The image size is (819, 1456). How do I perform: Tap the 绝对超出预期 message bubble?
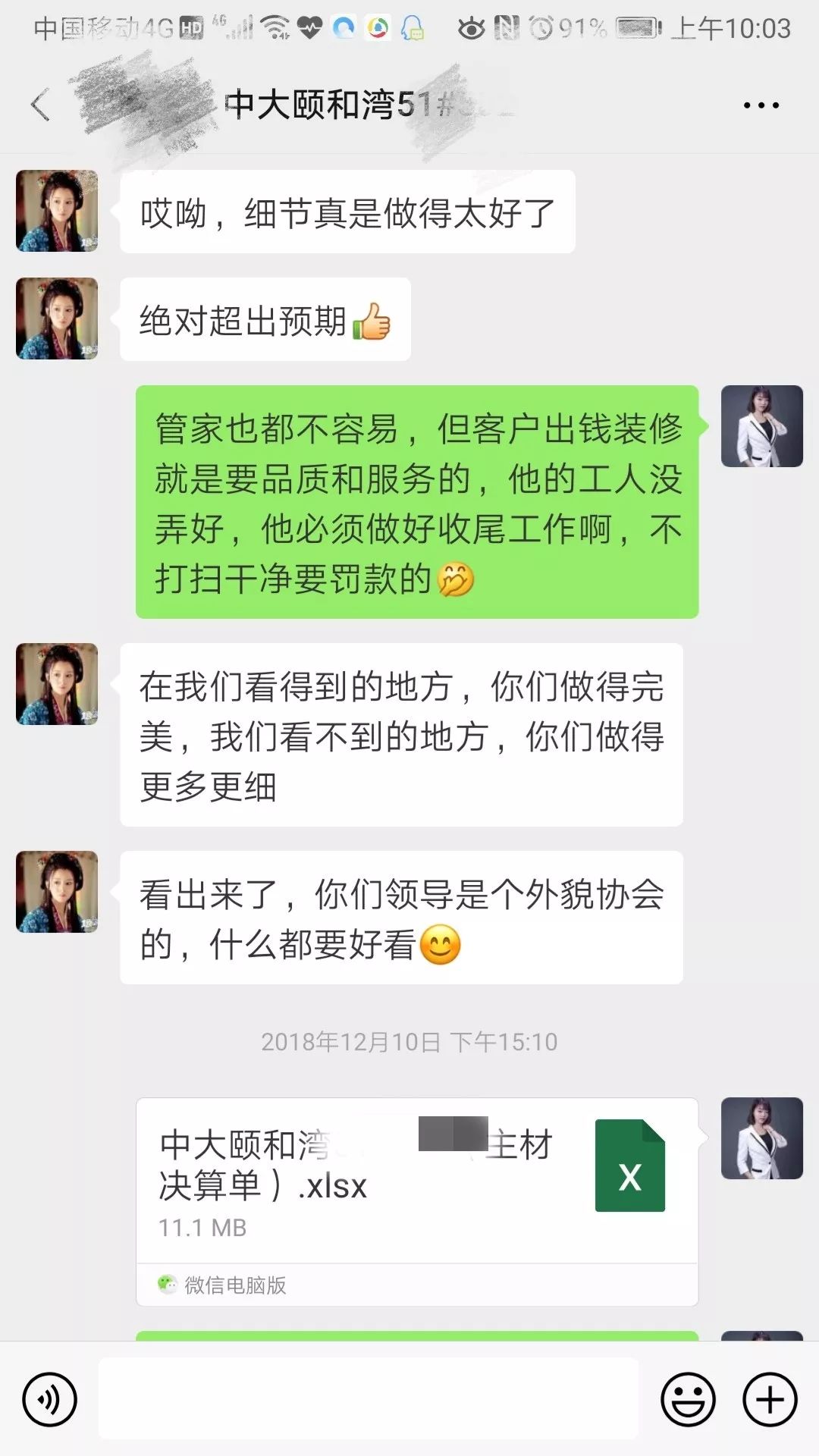coord(267,318)
